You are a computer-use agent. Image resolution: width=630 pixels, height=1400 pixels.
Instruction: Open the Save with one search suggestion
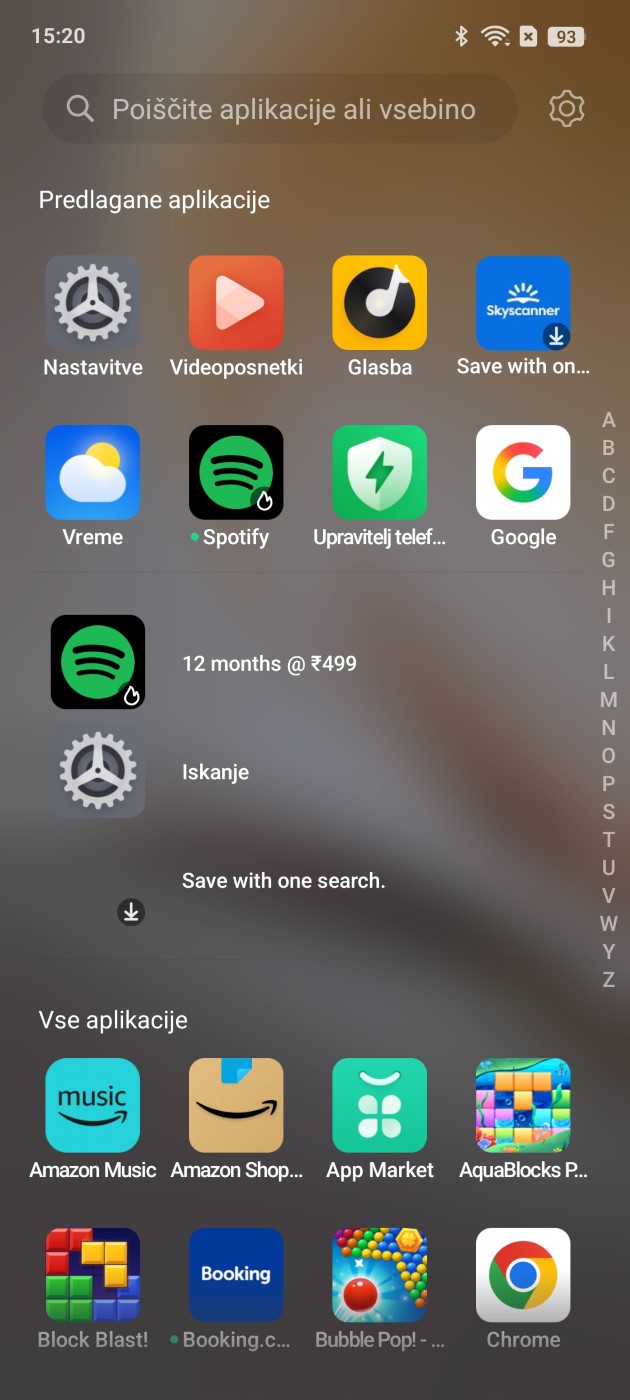click(283, 881)
